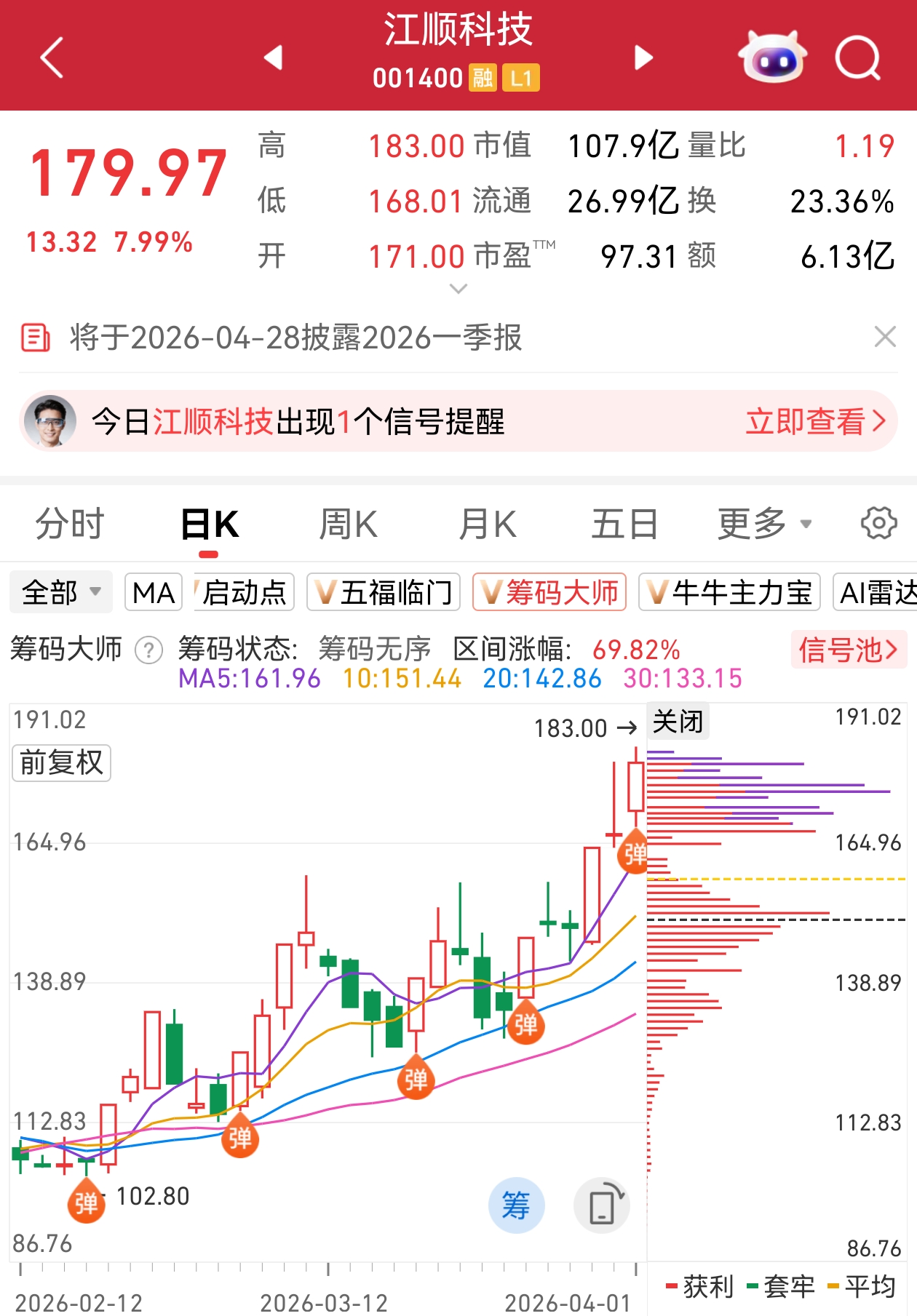Tap 立即查看 to view signal alert
Viewport: 917px width, 1316px height.
[x=815, y=421]
